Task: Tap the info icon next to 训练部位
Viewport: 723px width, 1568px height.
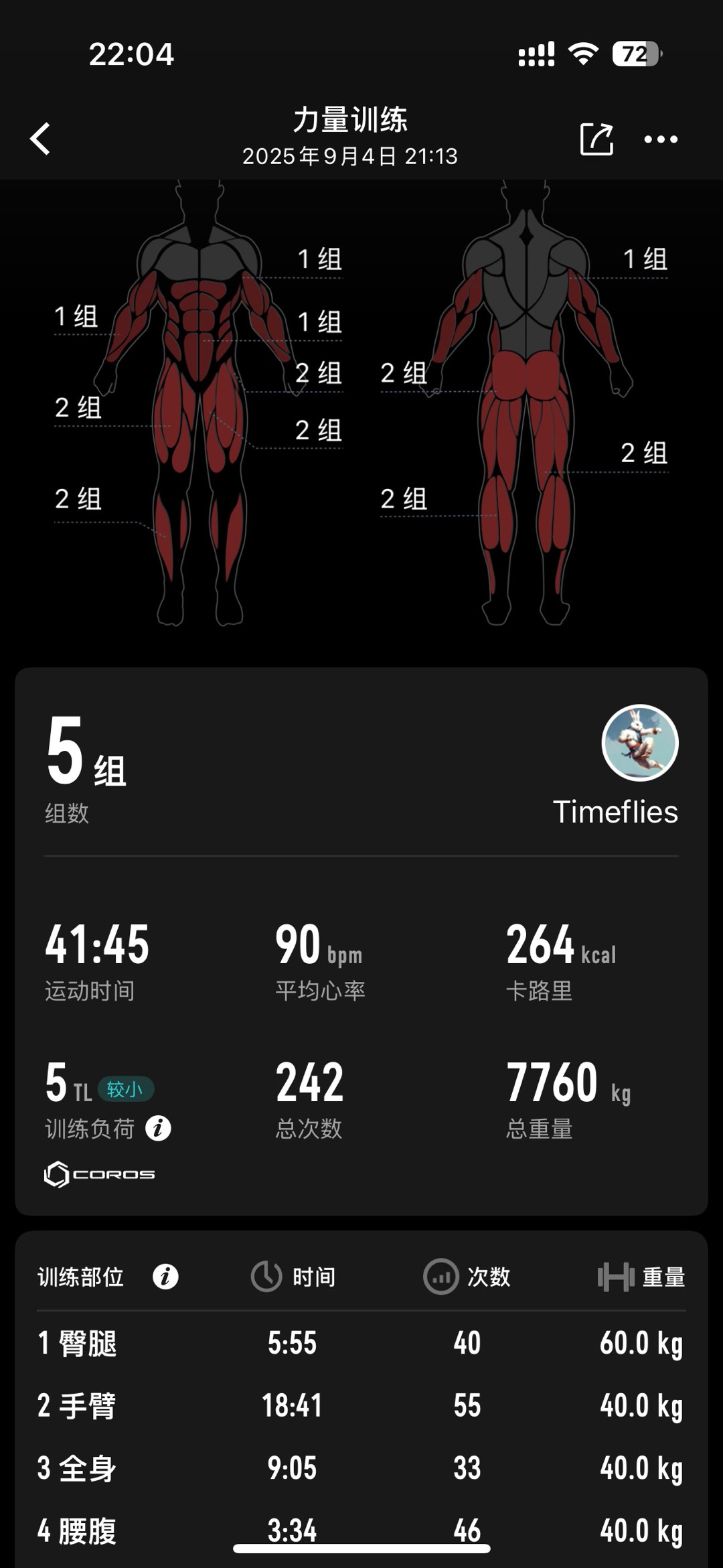Action: click(165, 1277)
